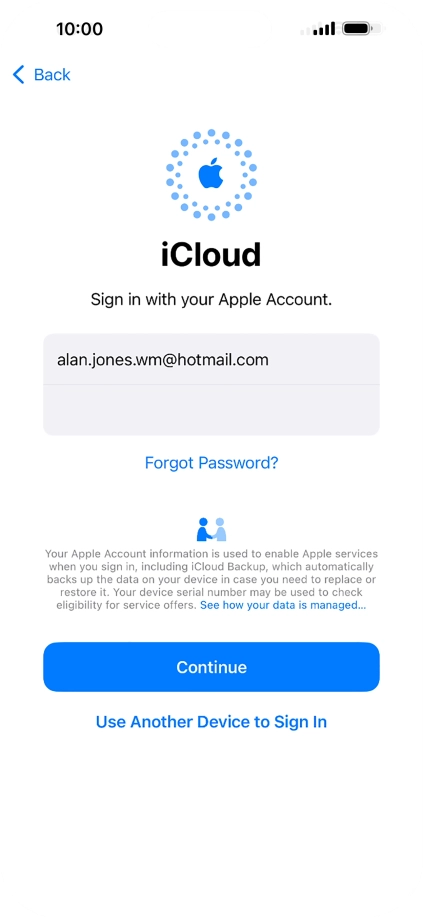Open See how your data is managed
423x918 pixels.
pos(283,605)
